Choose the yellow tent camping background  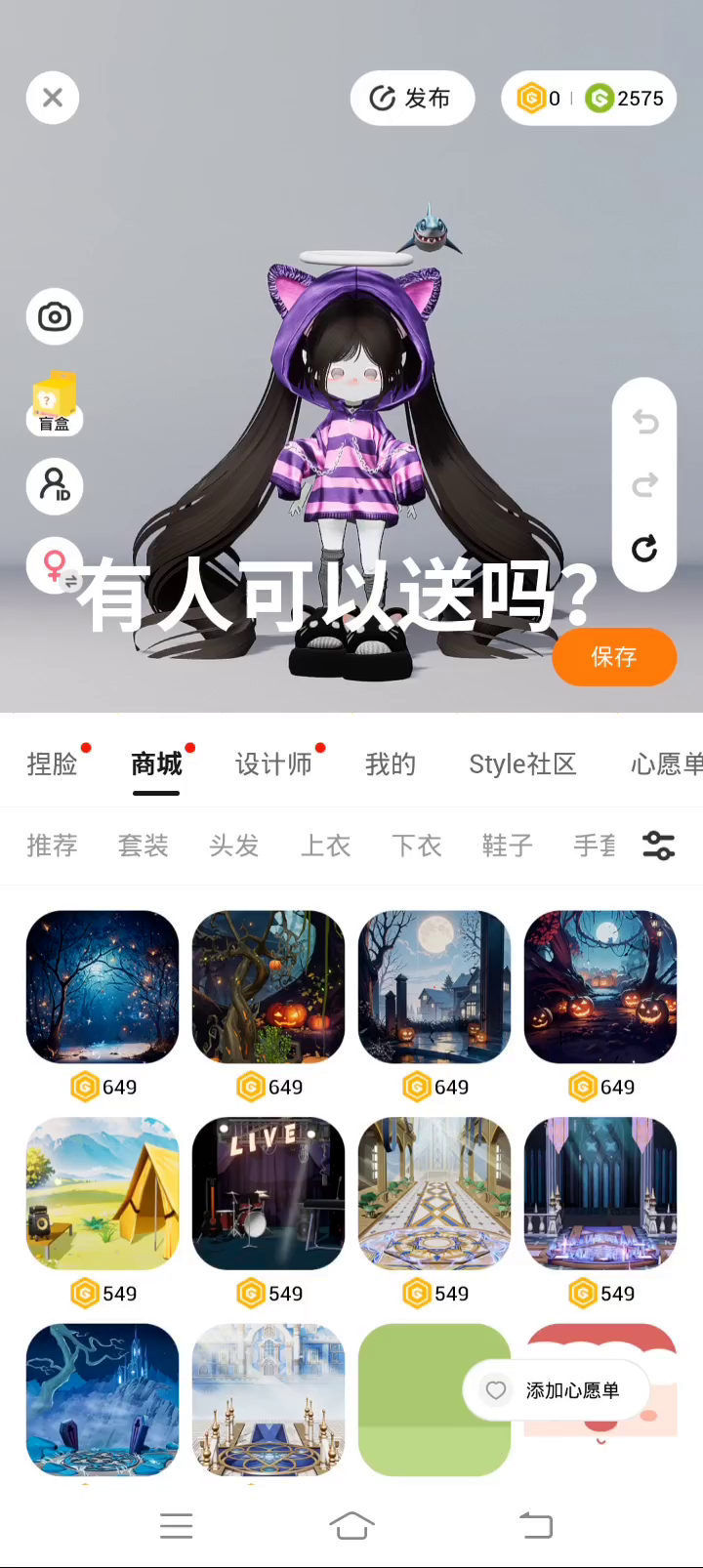103,1193
